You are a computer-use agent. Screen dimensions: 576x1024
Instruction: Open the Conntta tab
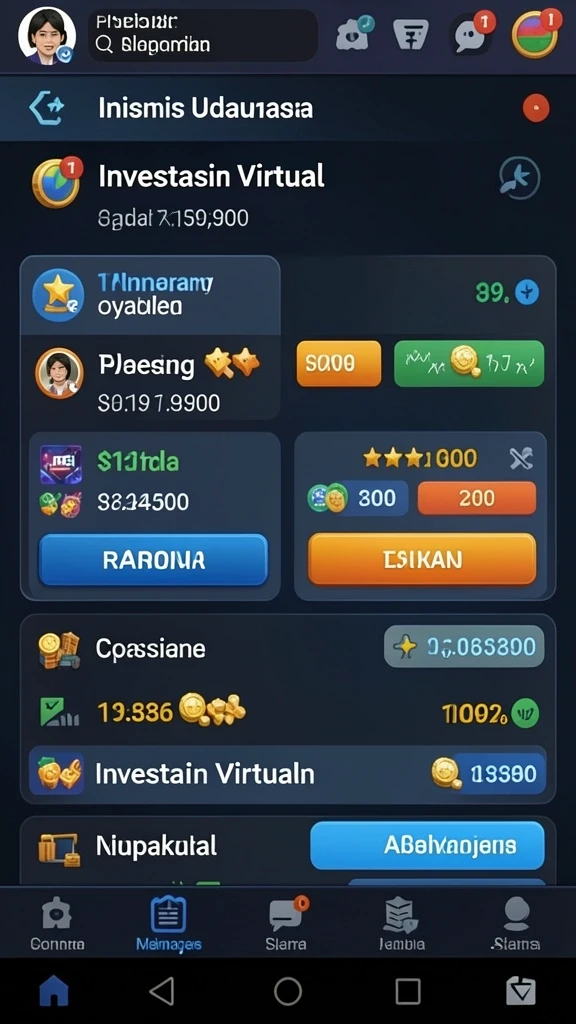pos(57,923)
